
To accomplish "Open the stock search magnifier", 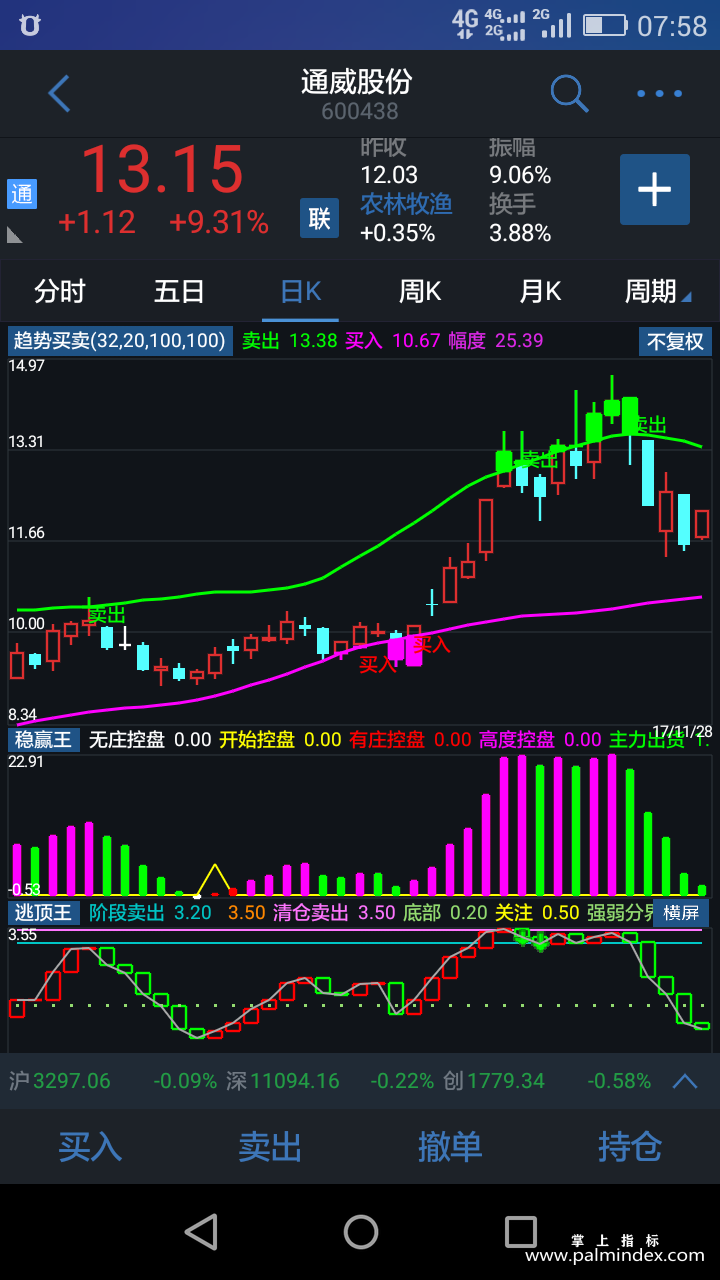I will point(569,94).
